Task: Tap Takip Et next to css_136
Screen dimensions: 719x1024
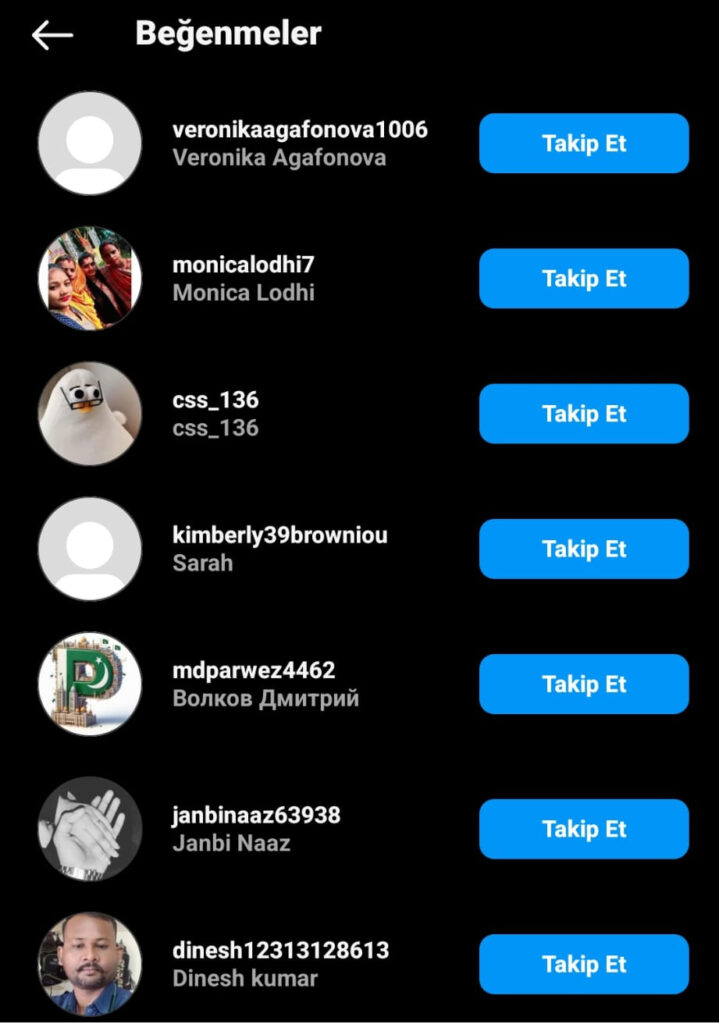Action: [584, 413]
